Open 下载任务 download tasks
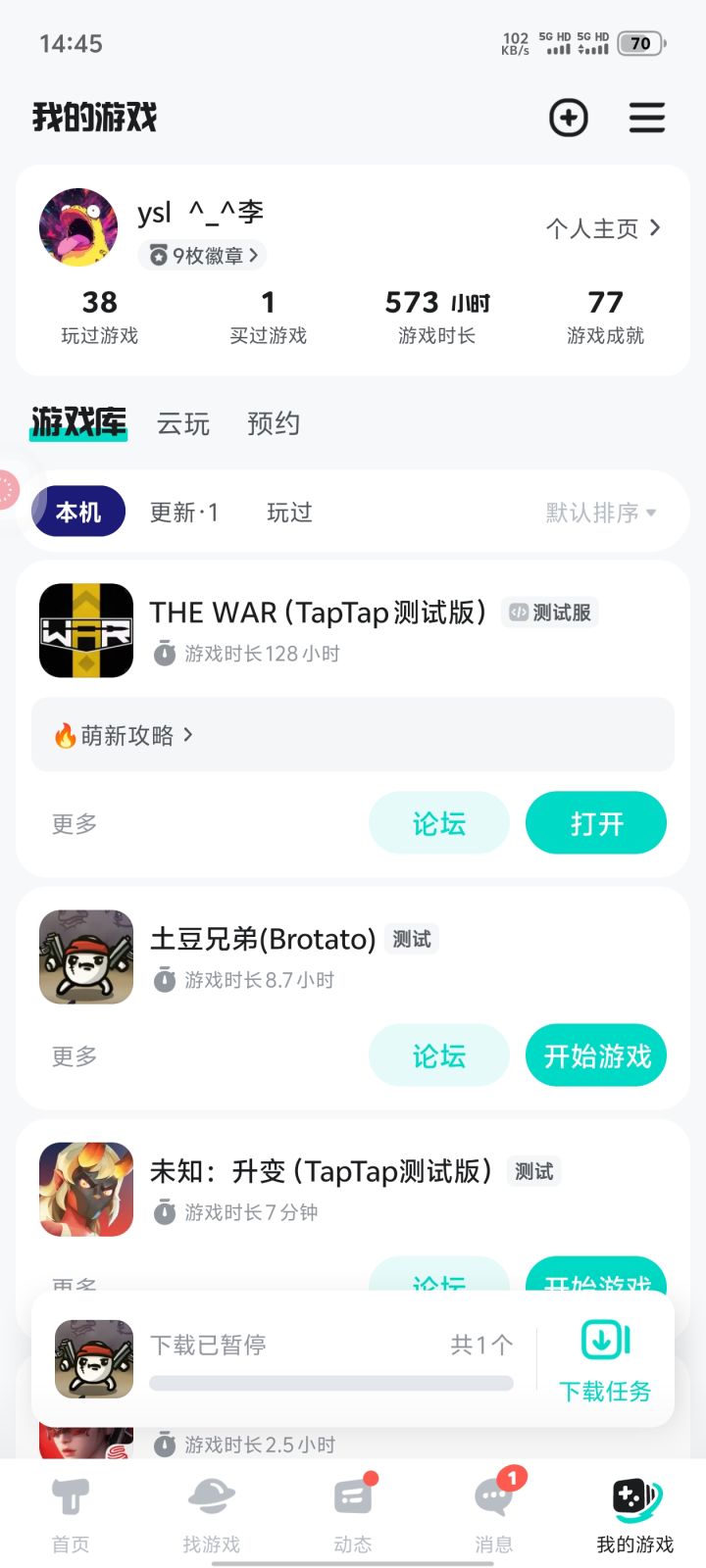The height and width of the screenshot is (1568, 706). tap(605, 1360)
